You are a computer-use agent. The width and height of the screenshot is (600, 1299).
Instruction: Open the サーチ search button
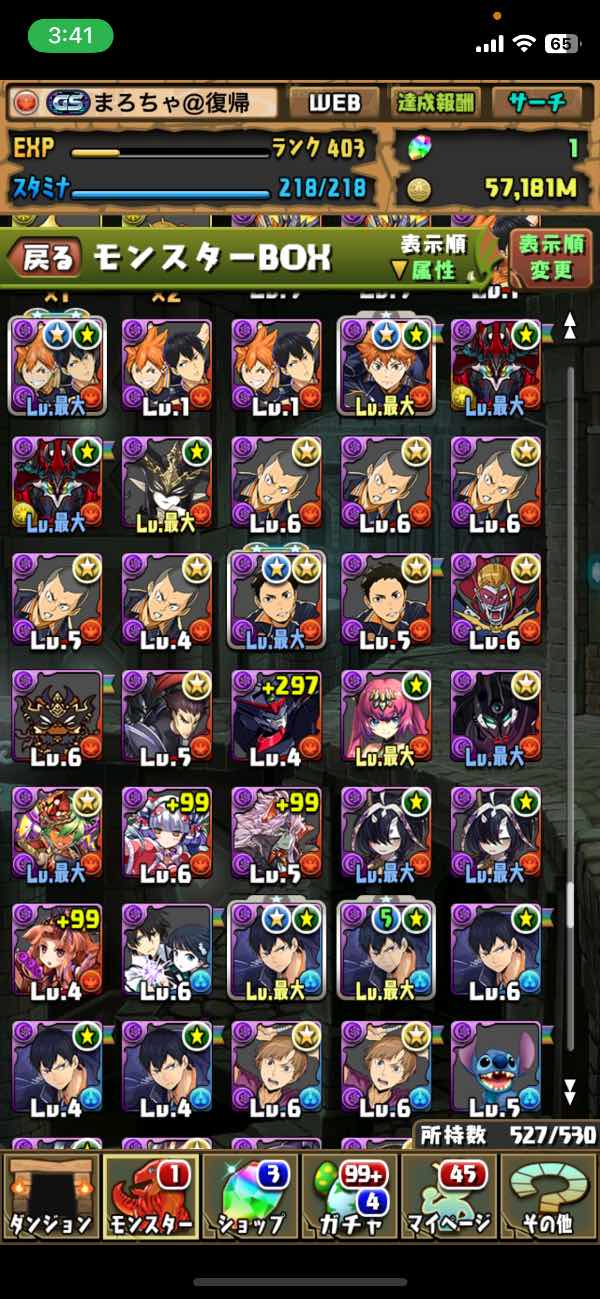tap(536, 102)
